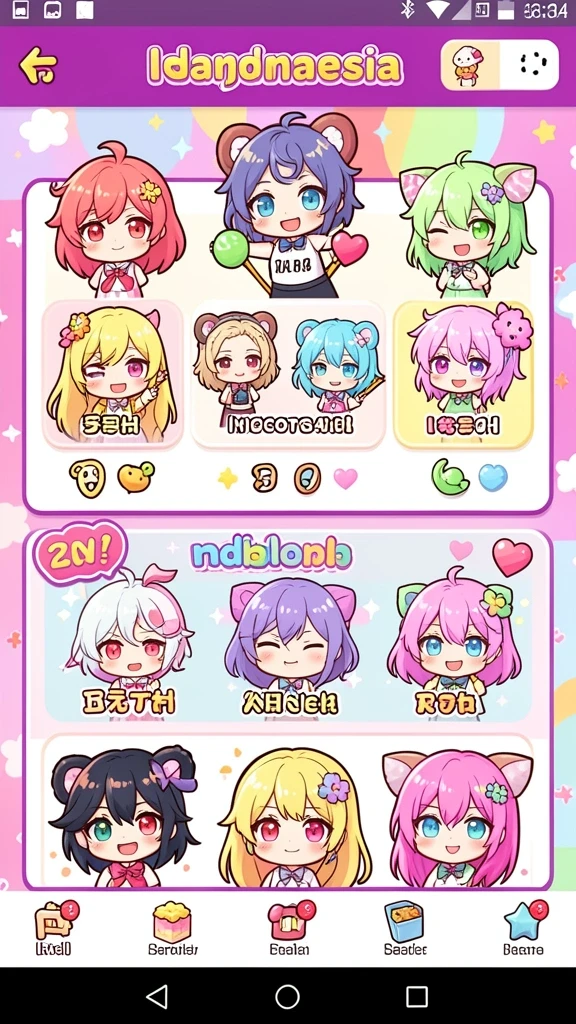The image size is (576, 1024).
Task: Show recent apps via square button
Action: tap(417, 997)
